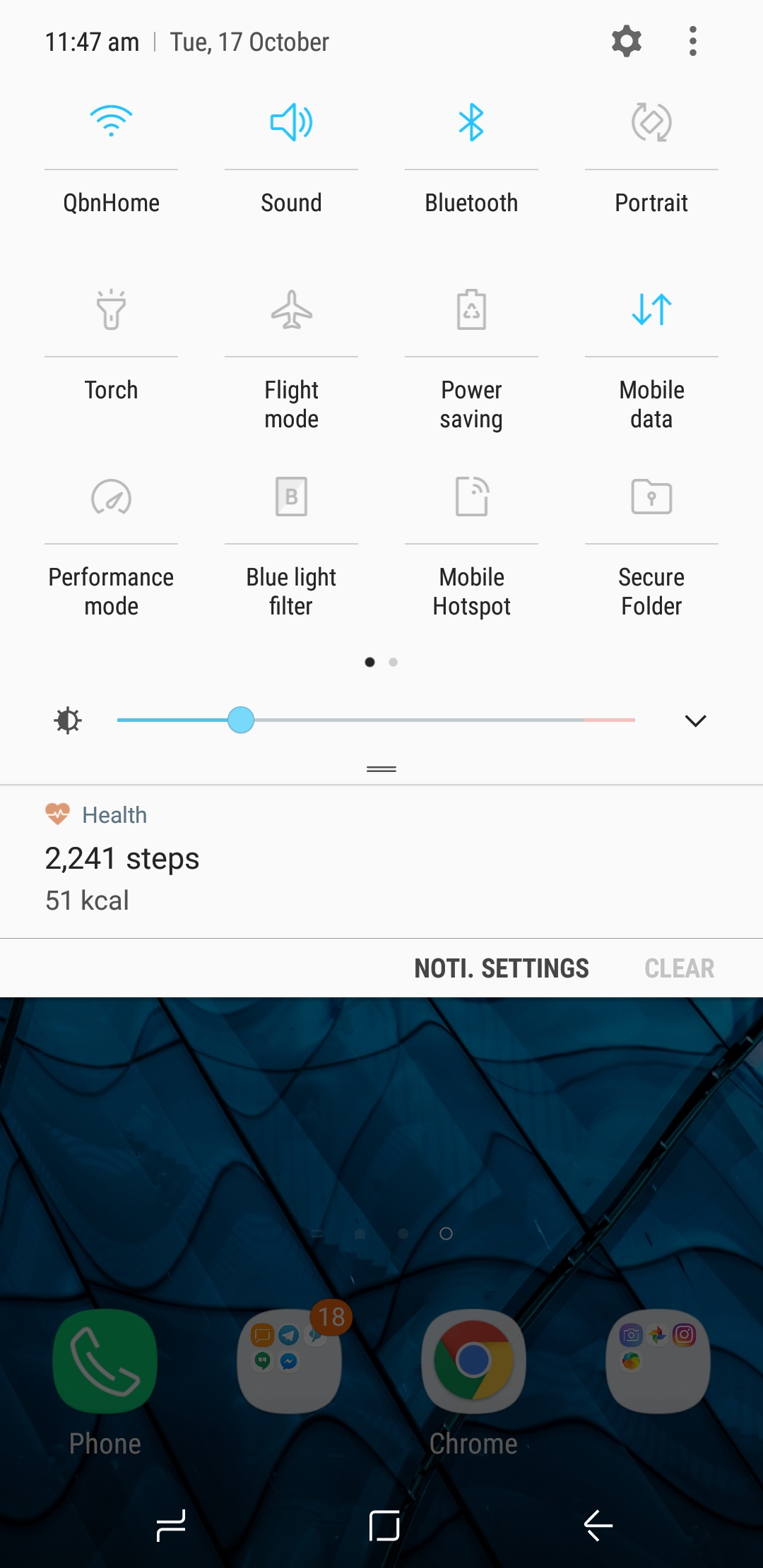The image size is (763, 1568).
Task: Turn on Blue light filter
Action: coord(291,497)
